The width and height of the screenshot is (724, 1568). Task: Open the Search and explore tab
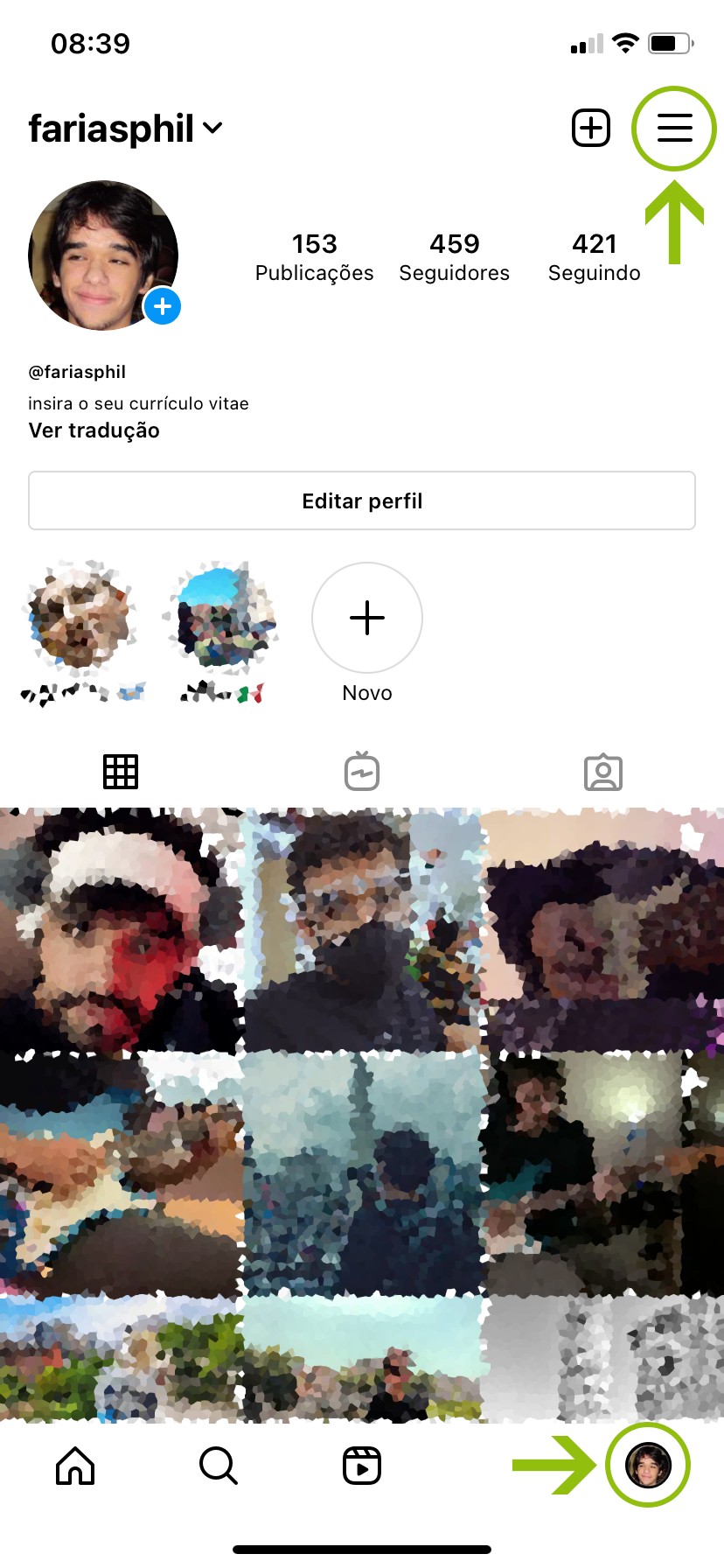pyautogui.click(x=218, y=1465)
